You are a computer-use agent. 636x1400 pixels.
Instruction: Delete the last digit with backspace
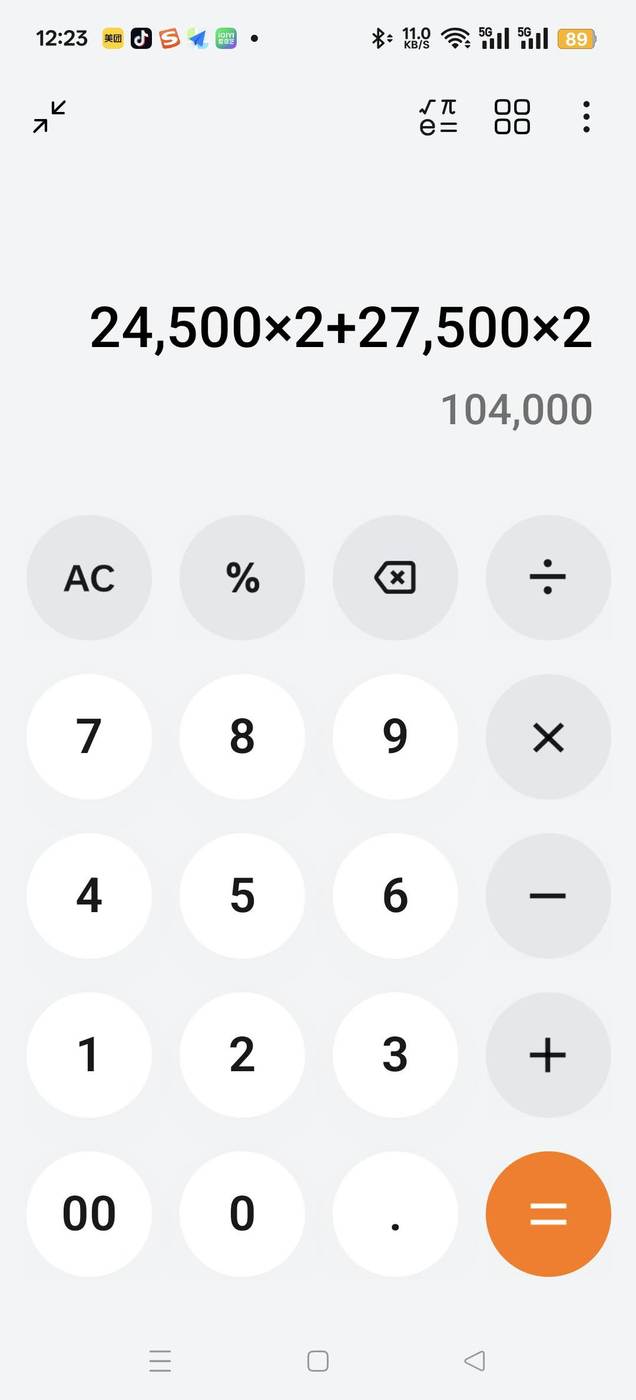tap(395, 578)
